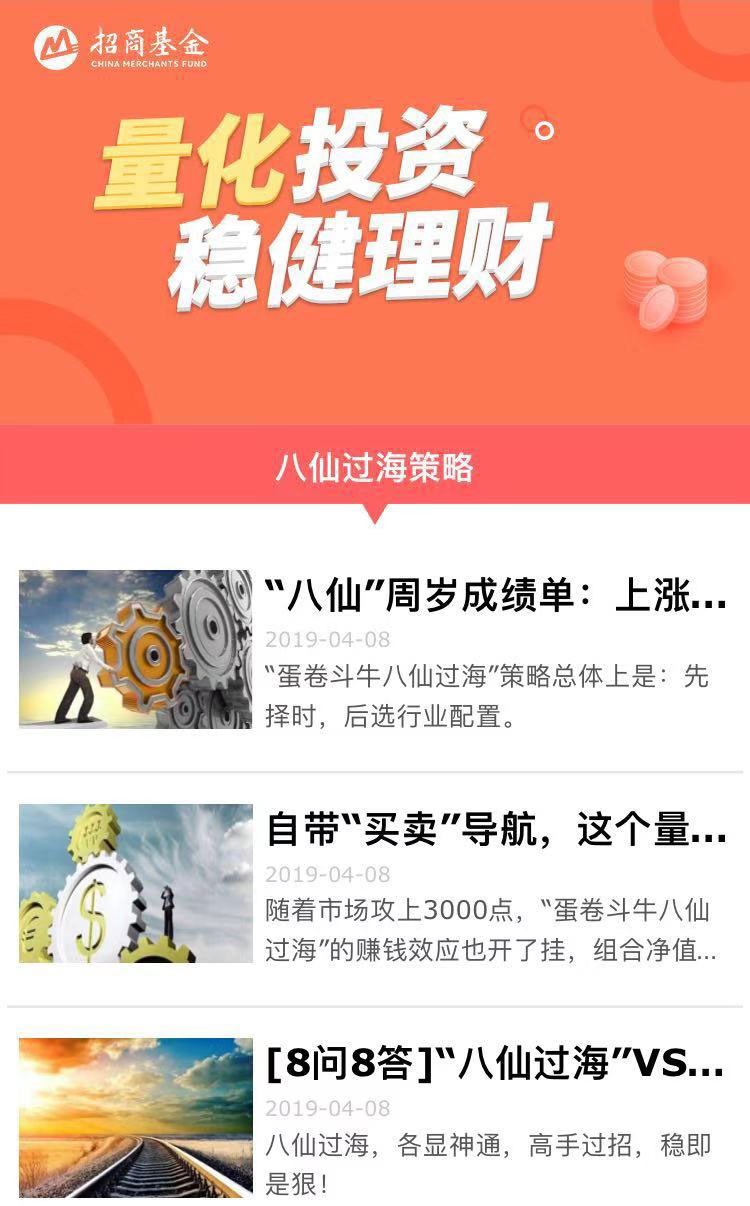Select the 八仙过海策略 tab

[375, 467]
